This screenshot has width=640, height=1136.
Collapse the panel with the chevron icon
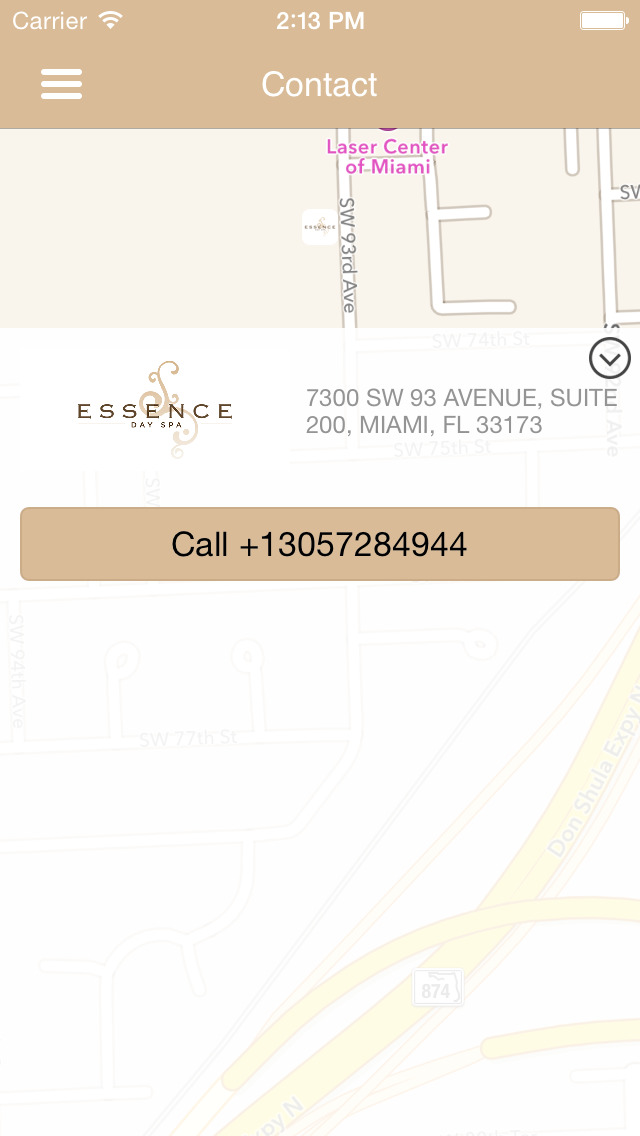pos(610,358)
